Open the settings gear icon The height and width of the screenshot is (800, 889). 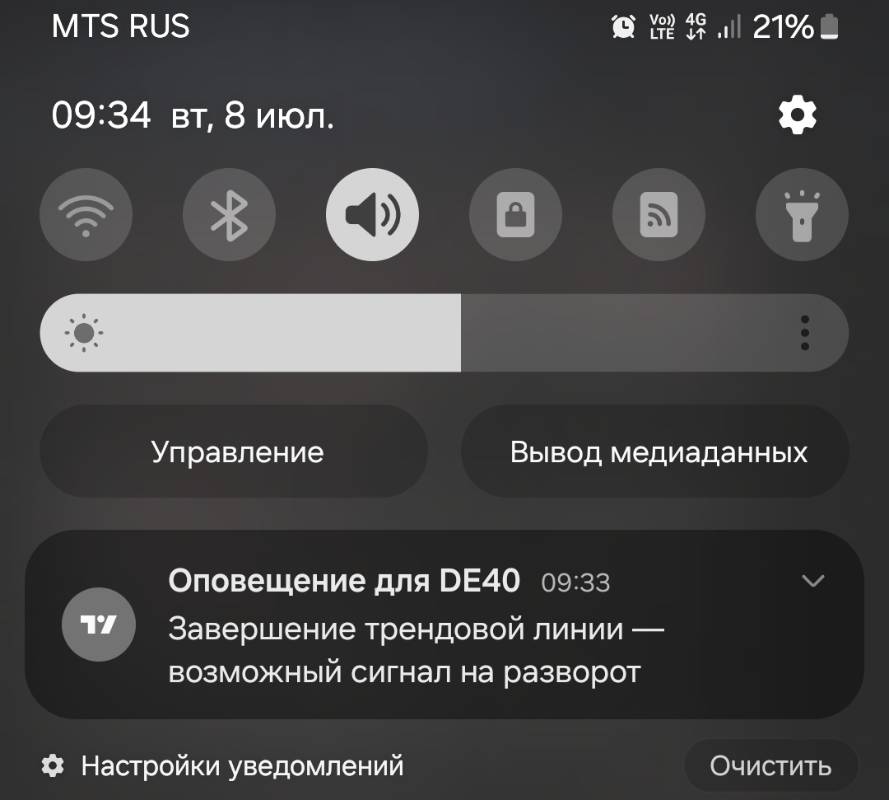797,116
